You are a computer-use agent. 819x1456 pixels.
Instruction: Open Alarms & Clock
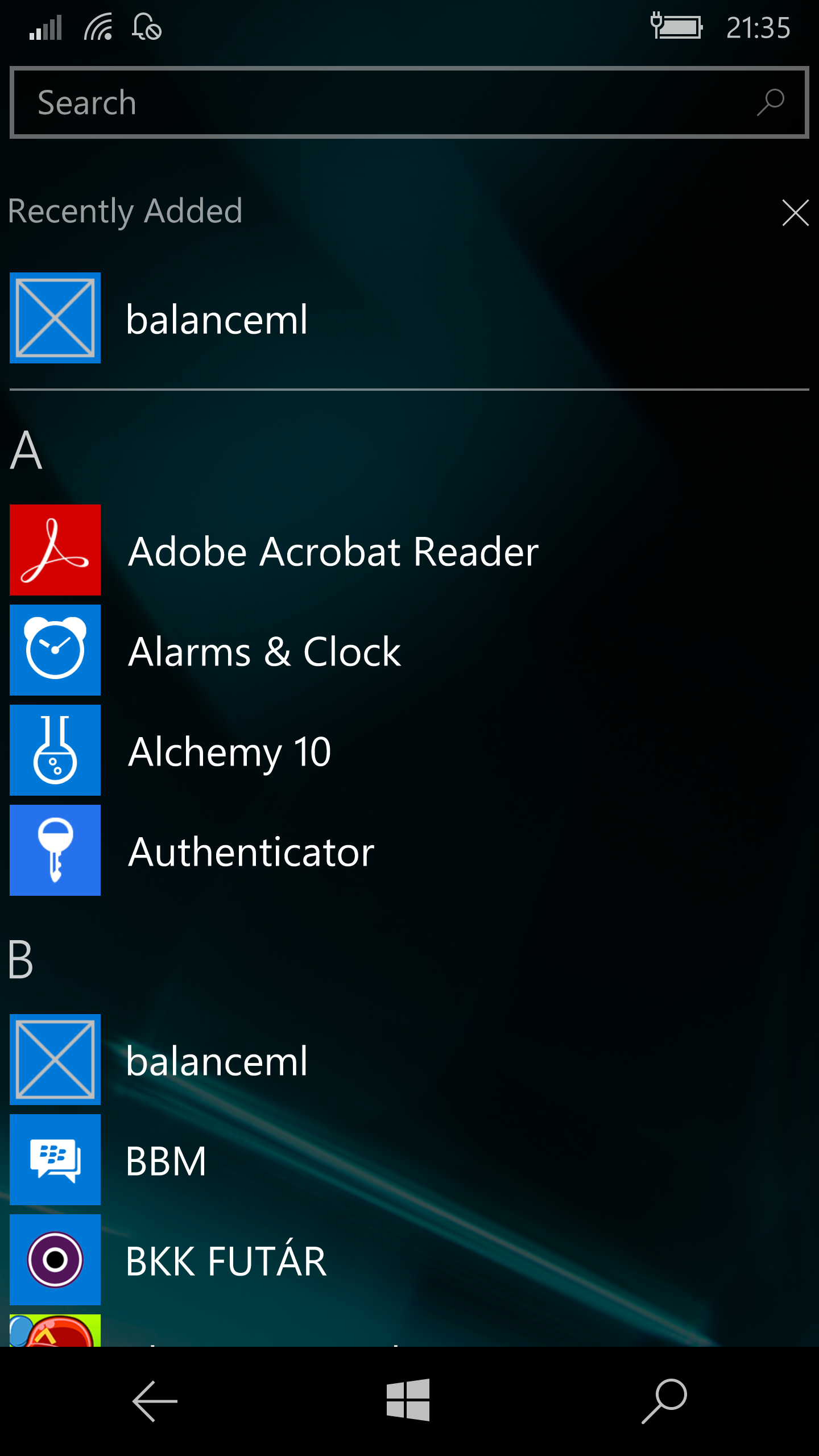[x=409, y=650]
